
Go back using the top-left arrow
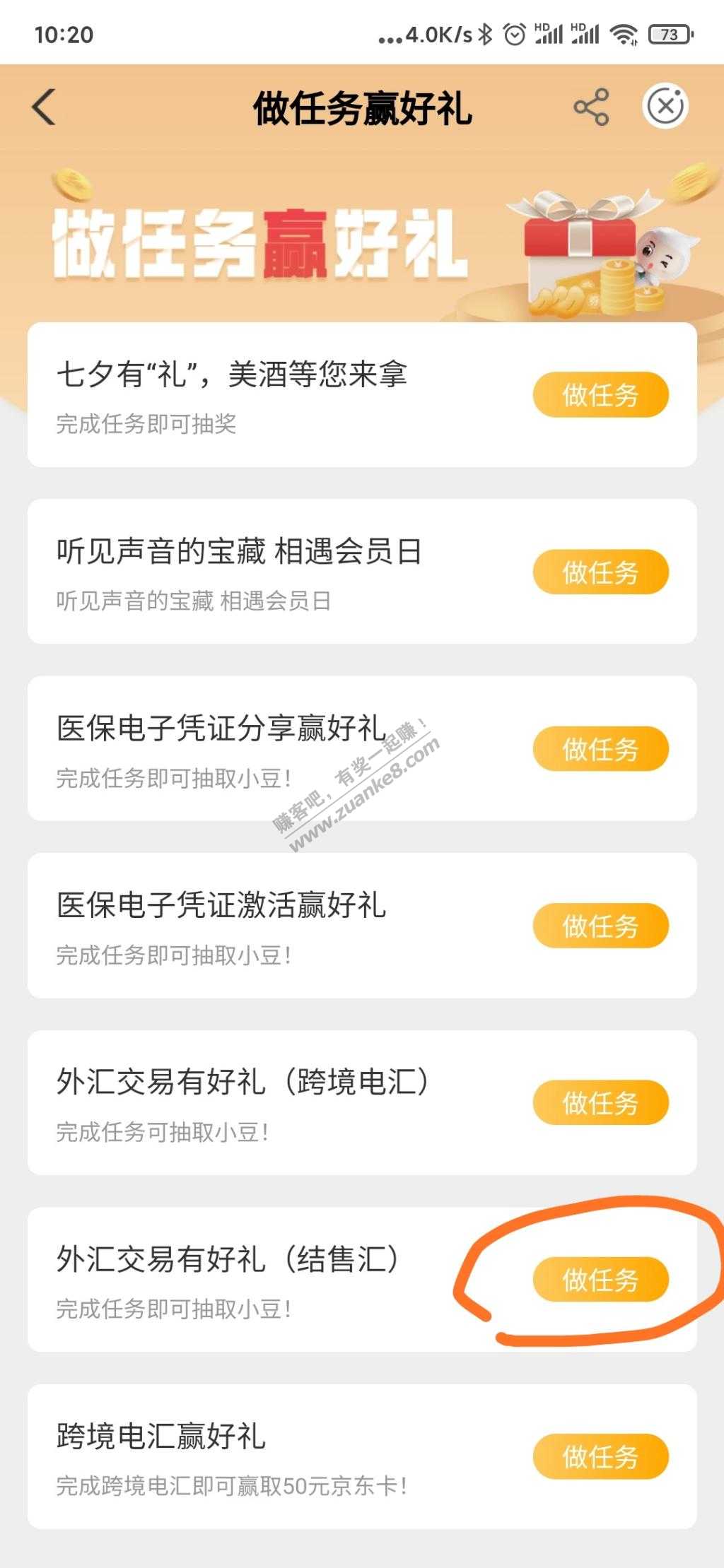click(x=44, y=108)
